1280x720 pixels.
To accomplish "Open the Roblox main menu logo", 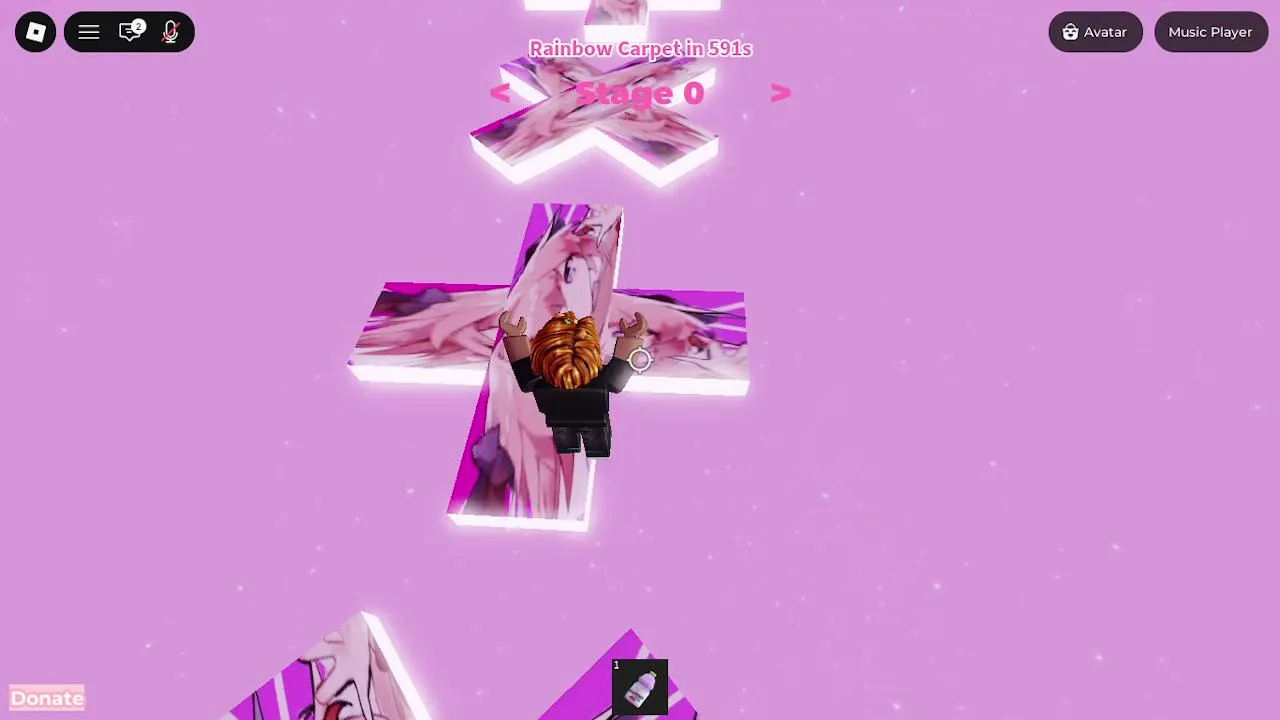I will tap(36, 32).
